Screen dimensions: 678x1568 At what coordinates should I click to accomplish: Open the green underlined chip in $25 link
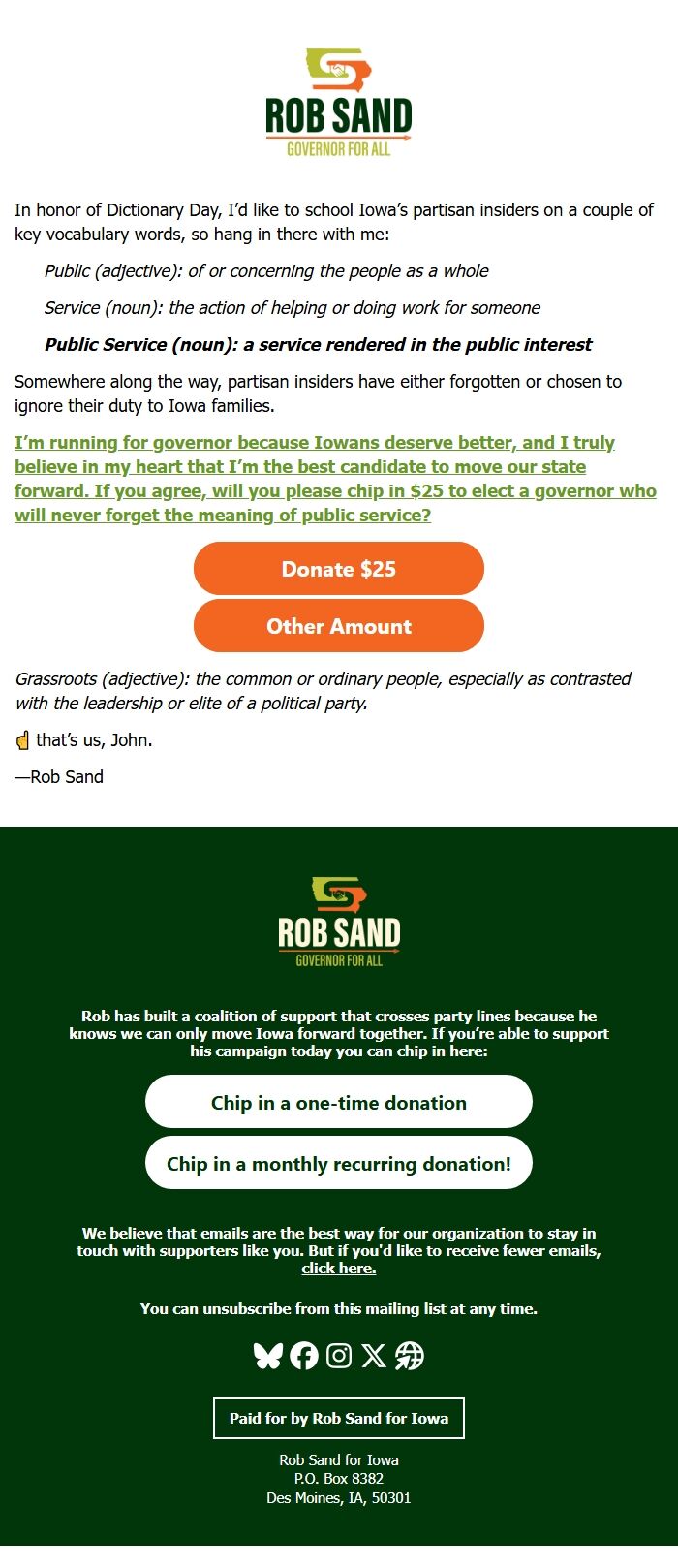point(335,479)
